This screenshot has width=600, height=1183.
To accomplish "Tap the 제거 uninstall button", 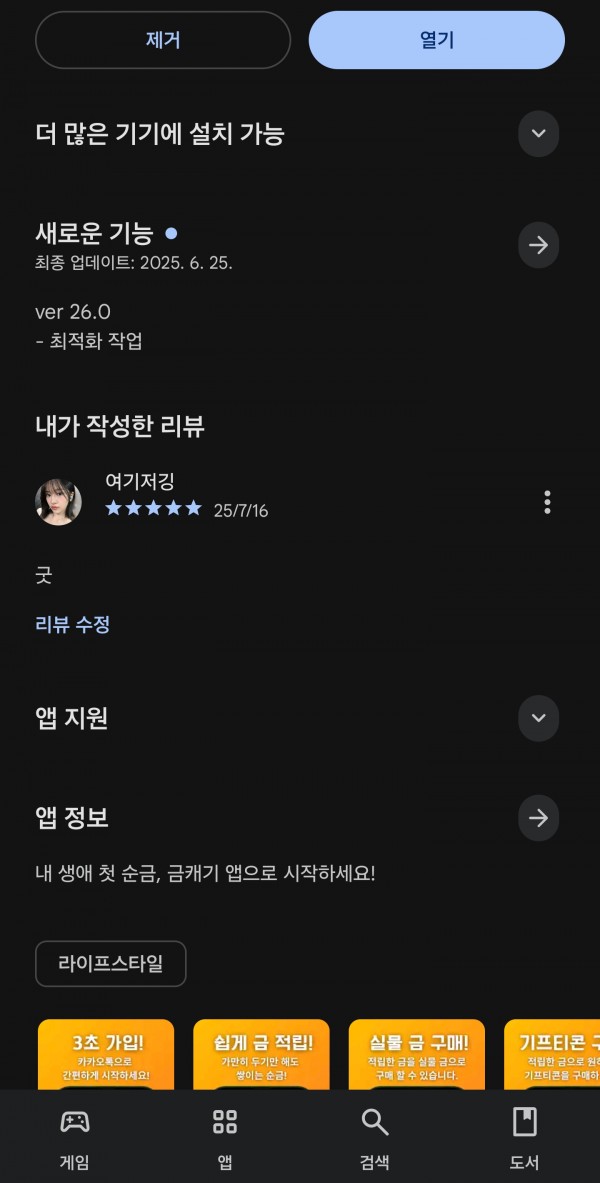I will point(163,40).
